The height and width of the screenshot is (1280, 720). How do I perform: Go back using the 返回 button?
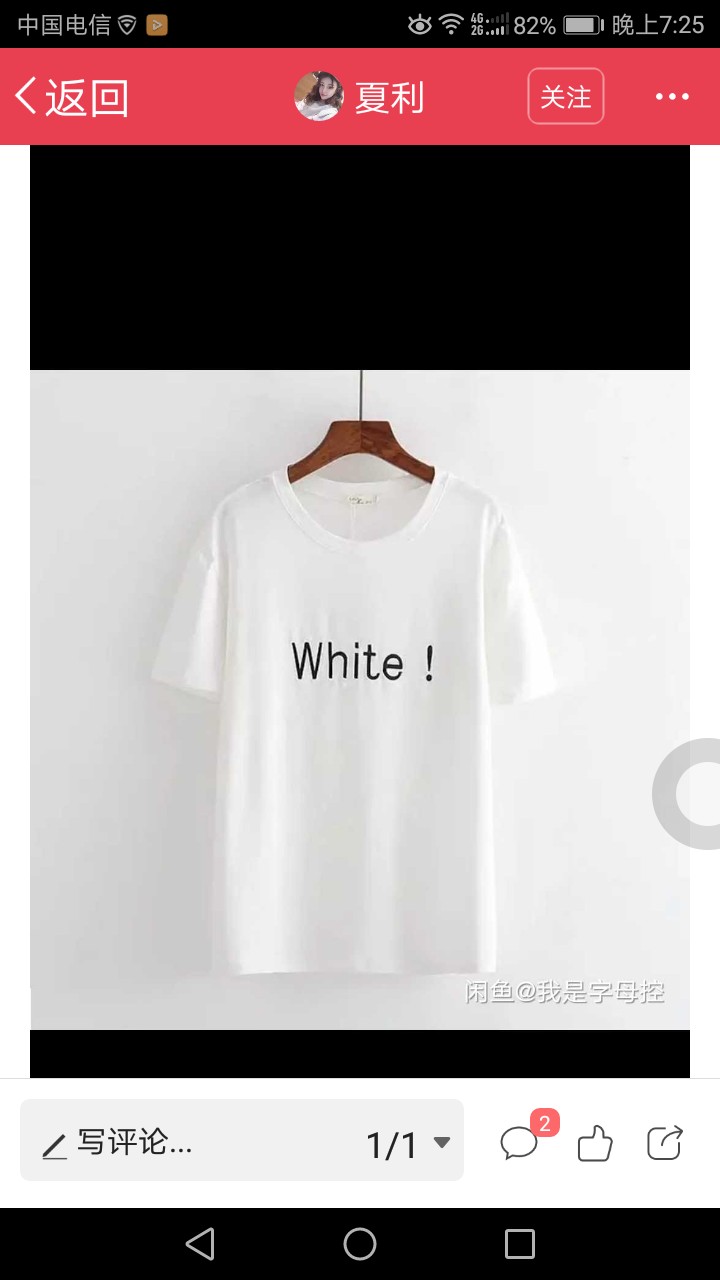pyautogui.click(x=72, y=97)
